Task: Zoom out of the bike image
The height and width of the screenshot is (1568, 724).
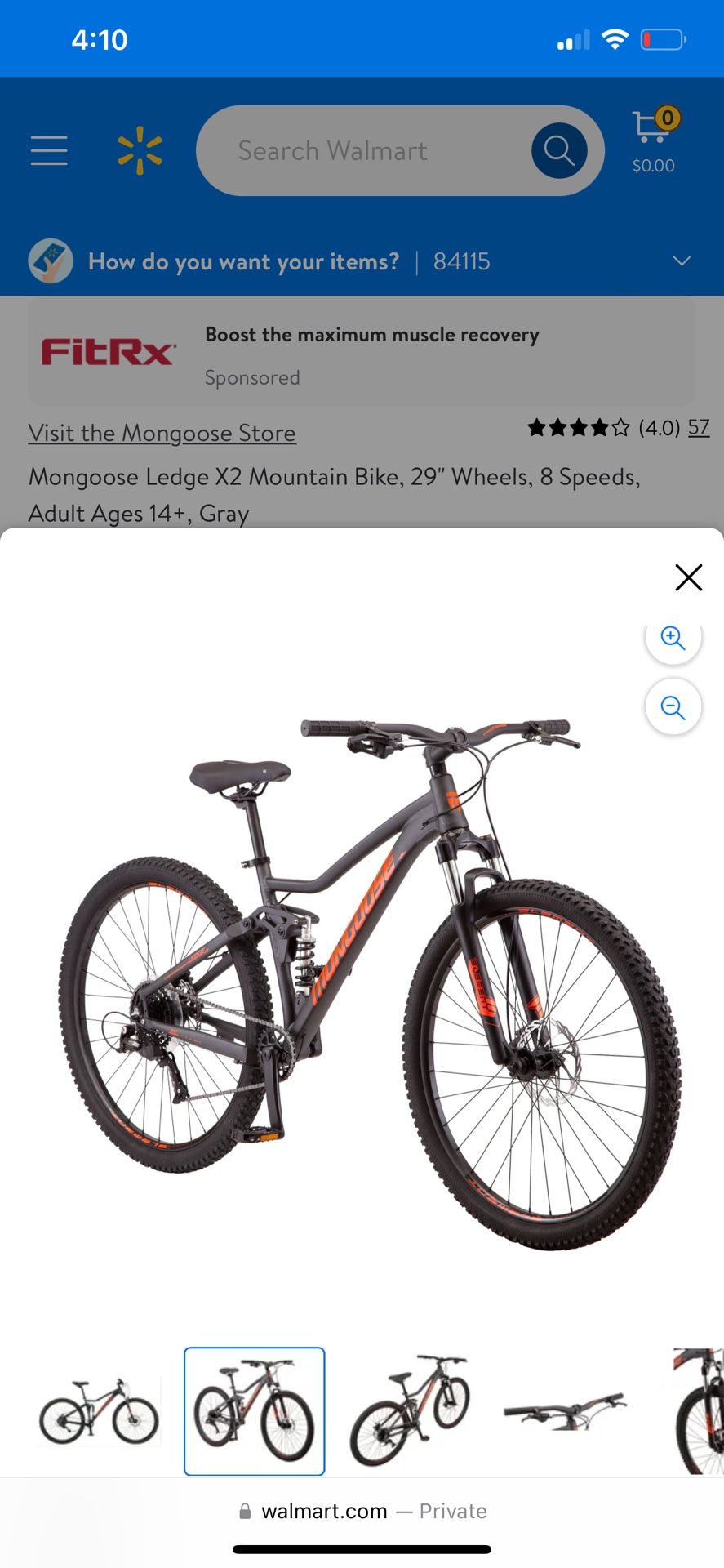Action: click(x=673, y=707)
